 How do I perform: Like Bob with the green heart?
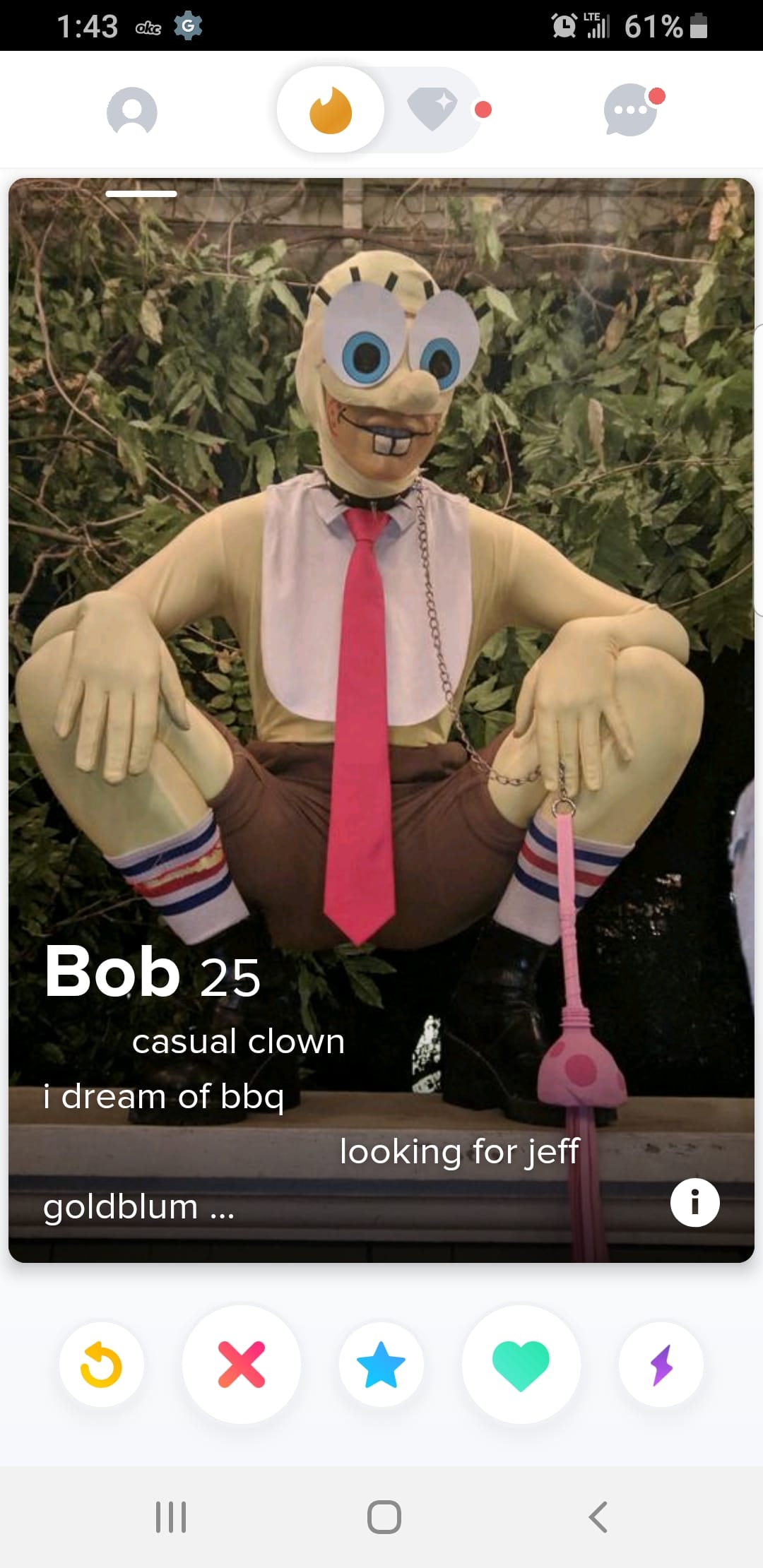[x=521, y=1364]
